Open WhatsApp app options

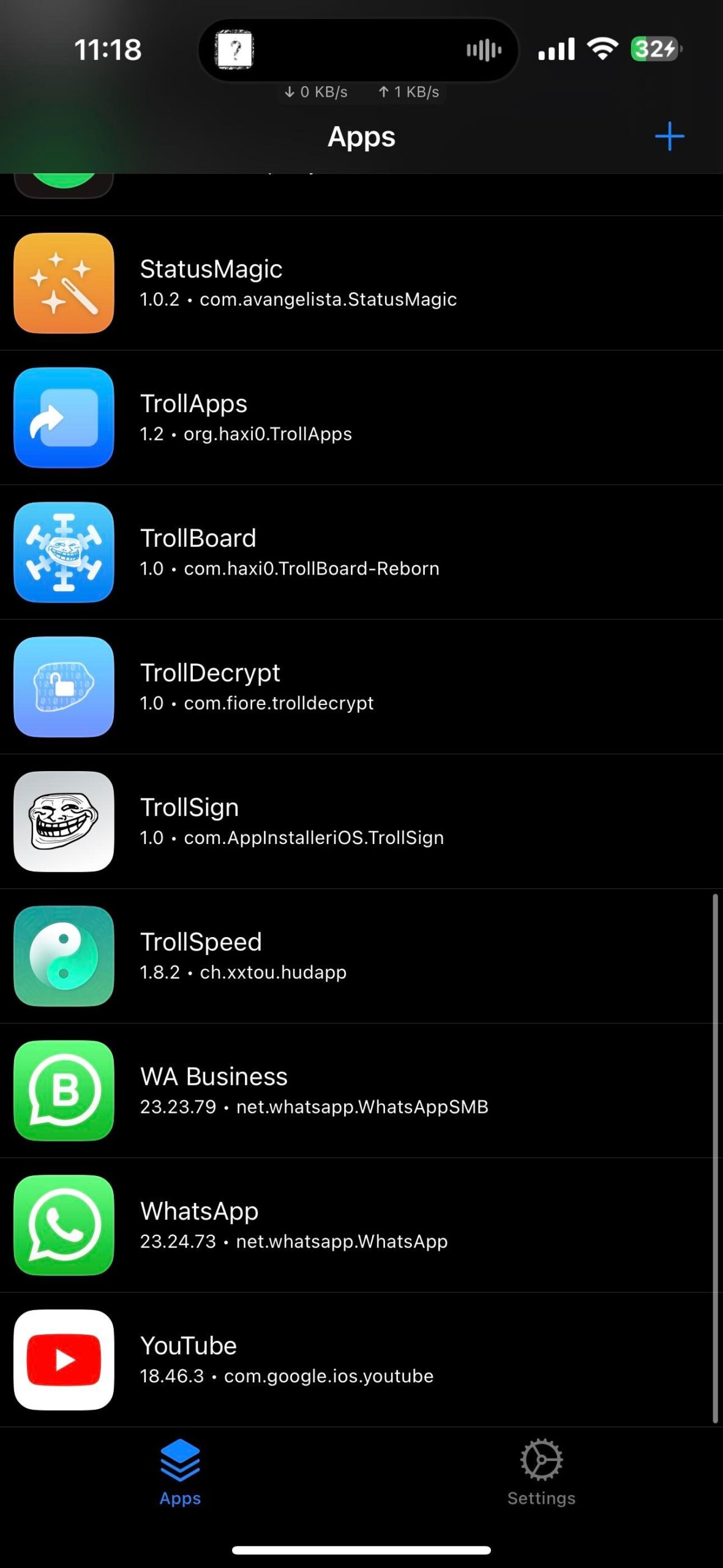pyautogui.click(x=361, y=1225)
